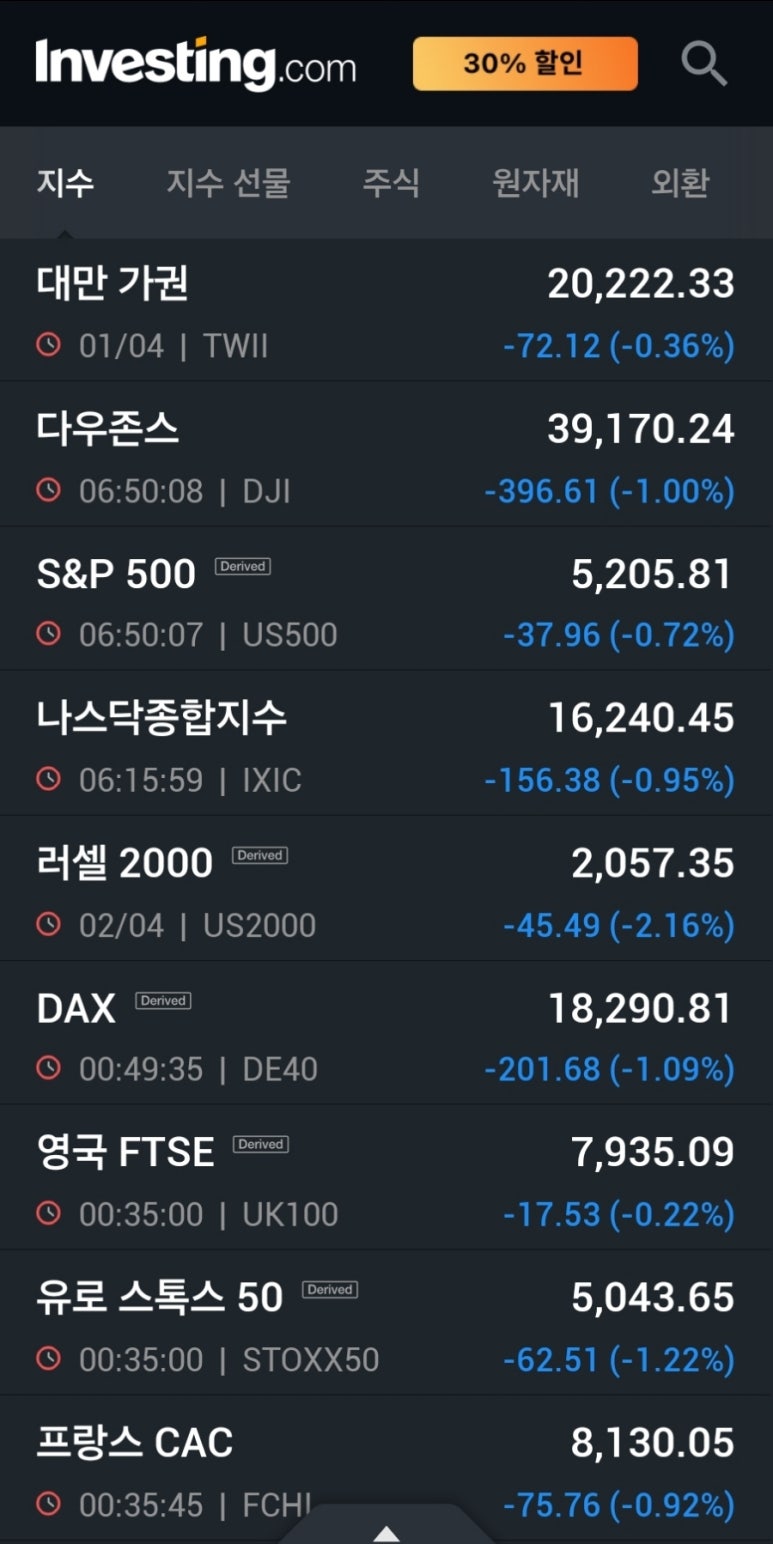Screen dimensions: 773x1544
Task: Go to the 외환 tab
Action: (x=680, y=183)
